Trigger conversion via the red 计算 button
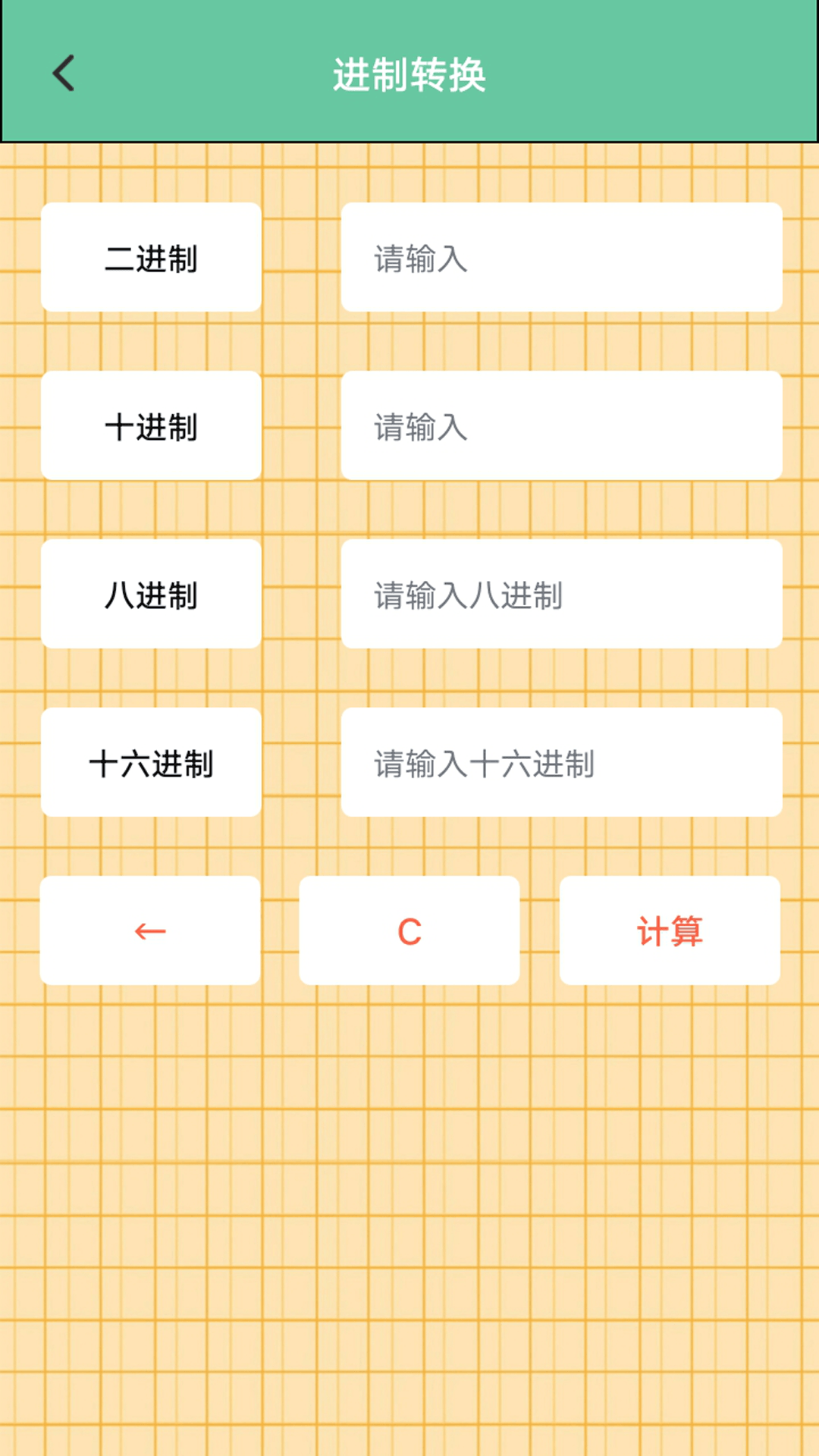819x1456 pixels. point(669,930)
